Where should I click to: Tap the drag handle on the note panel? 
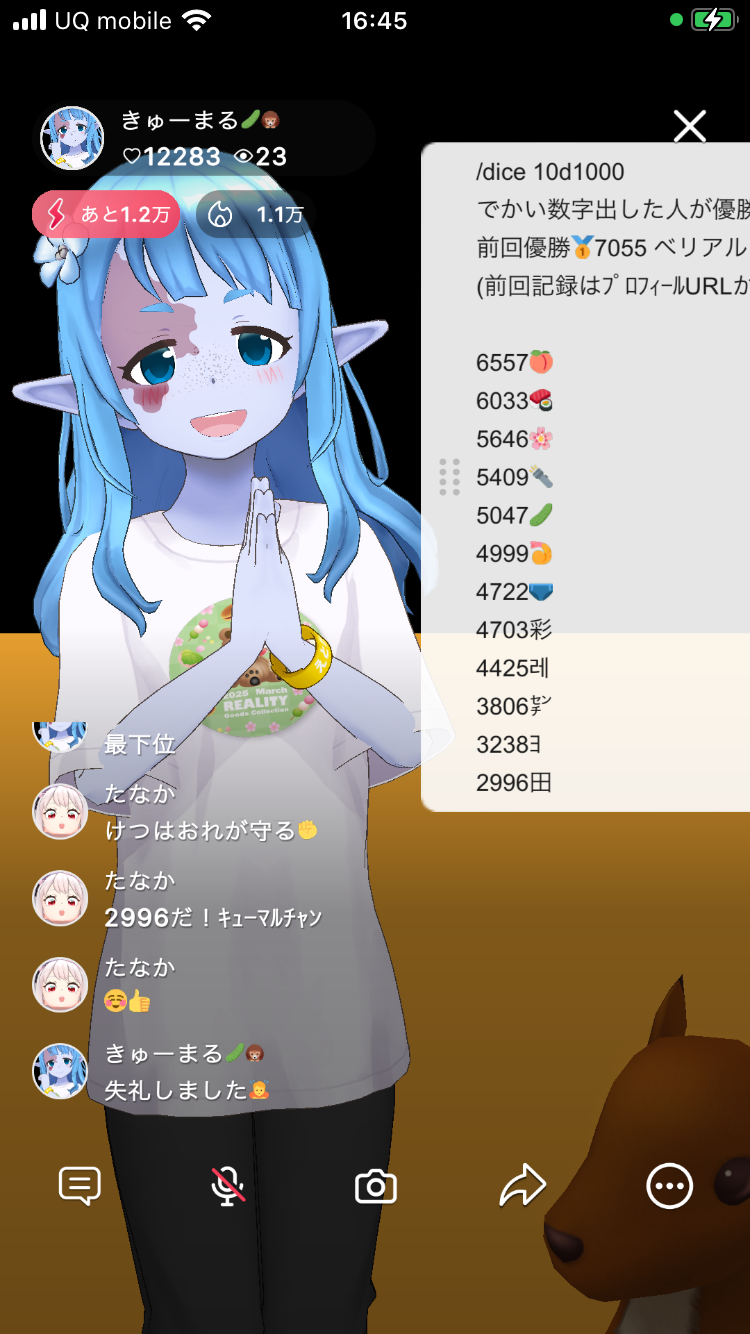450,477
